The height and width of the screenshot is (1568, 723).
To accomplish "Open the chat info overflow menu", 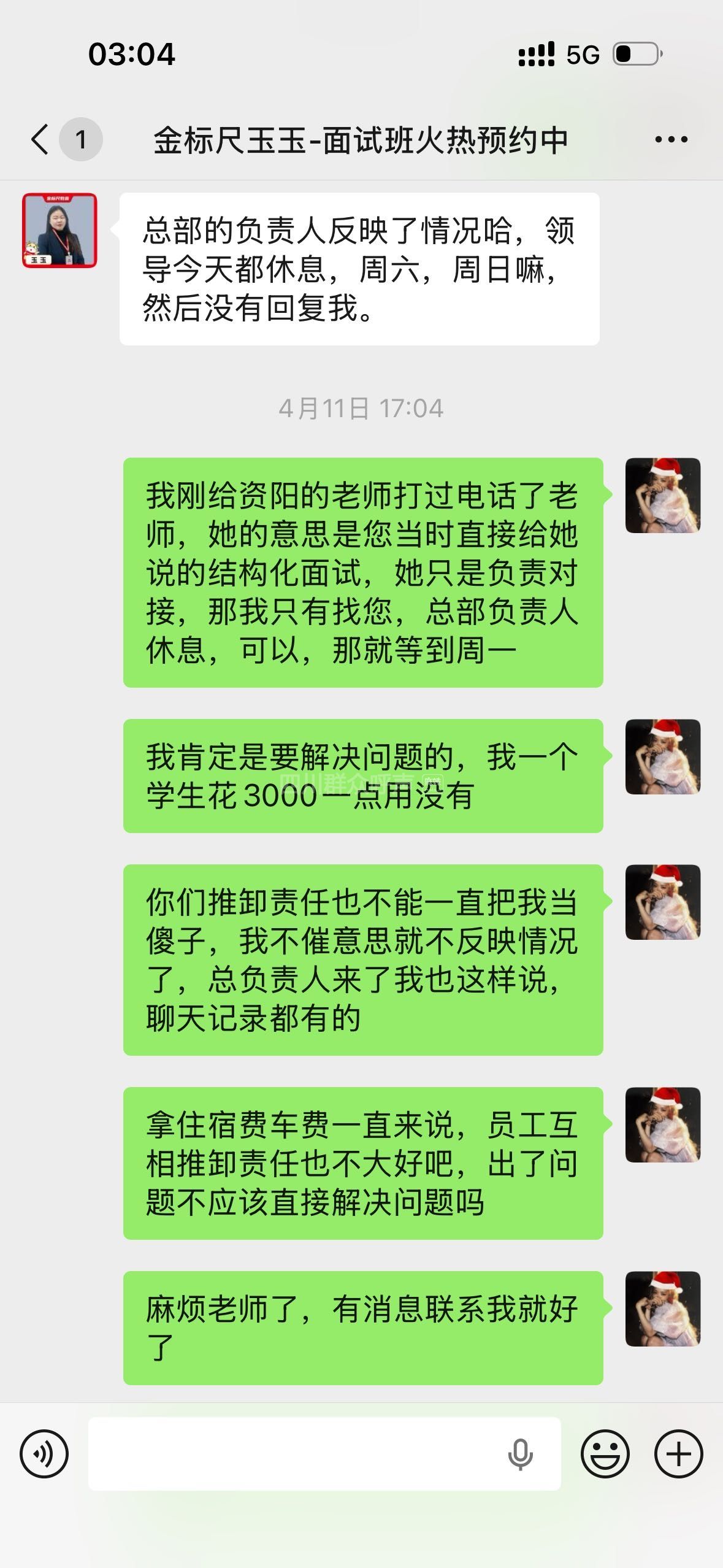I will click(x=671, y=140).
